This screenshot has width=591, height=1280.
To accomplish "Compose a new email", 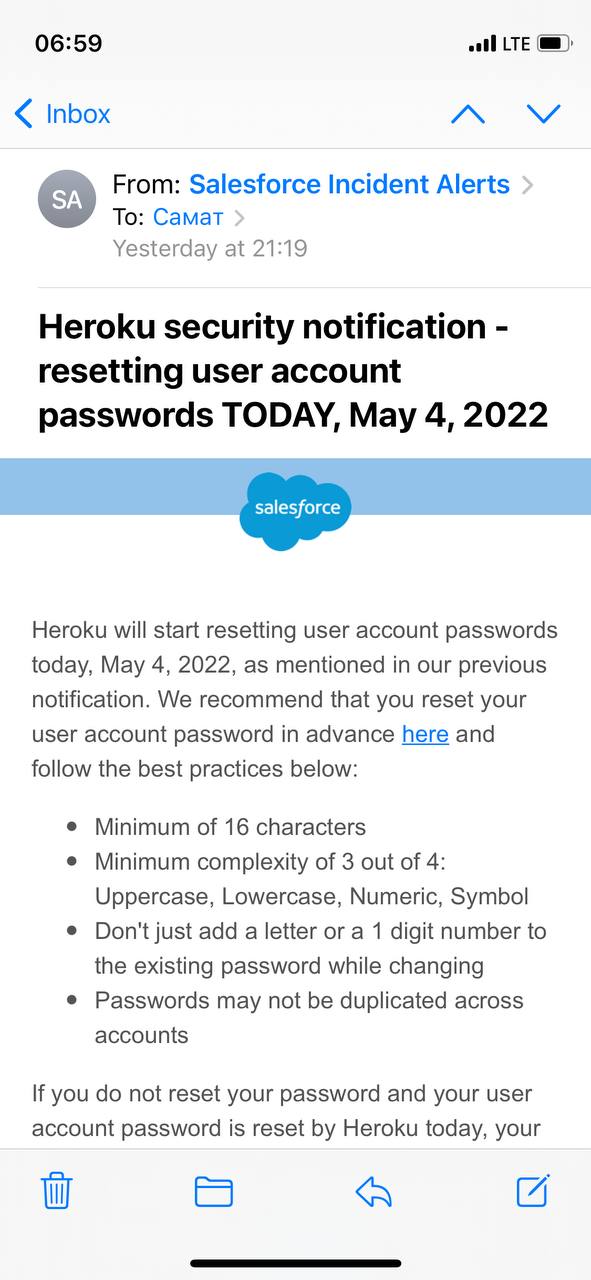I will (533, 1190).
